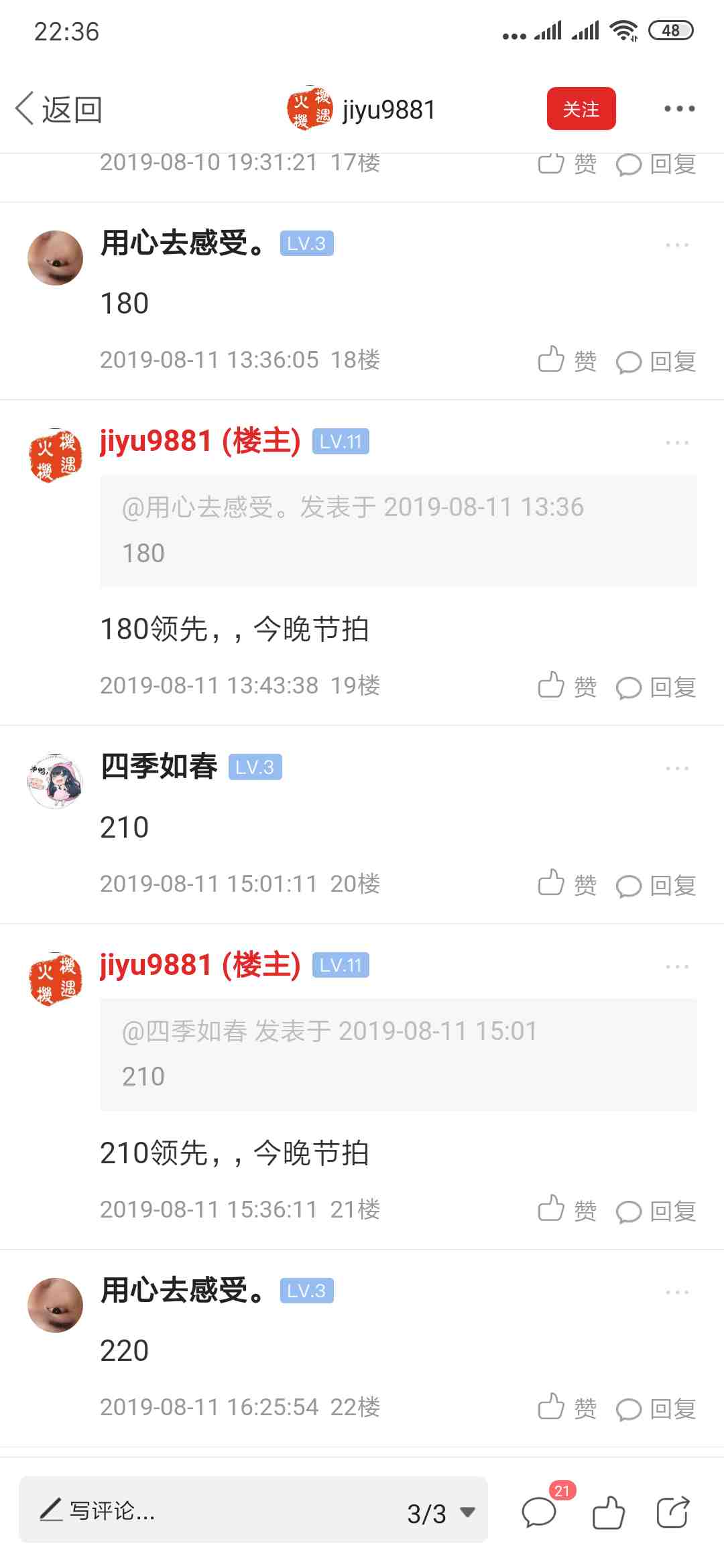Tap the 写评论 comment input field
Image resolution: width=724 pixels, height=1568 pixels.
point(201,1510)
